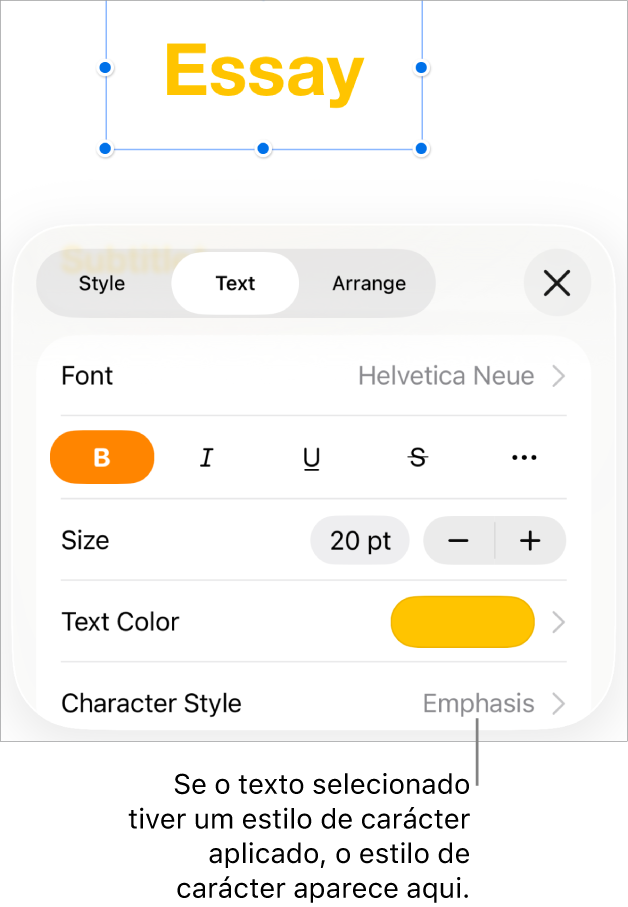Close the format panel

click(x=557, y=283)
